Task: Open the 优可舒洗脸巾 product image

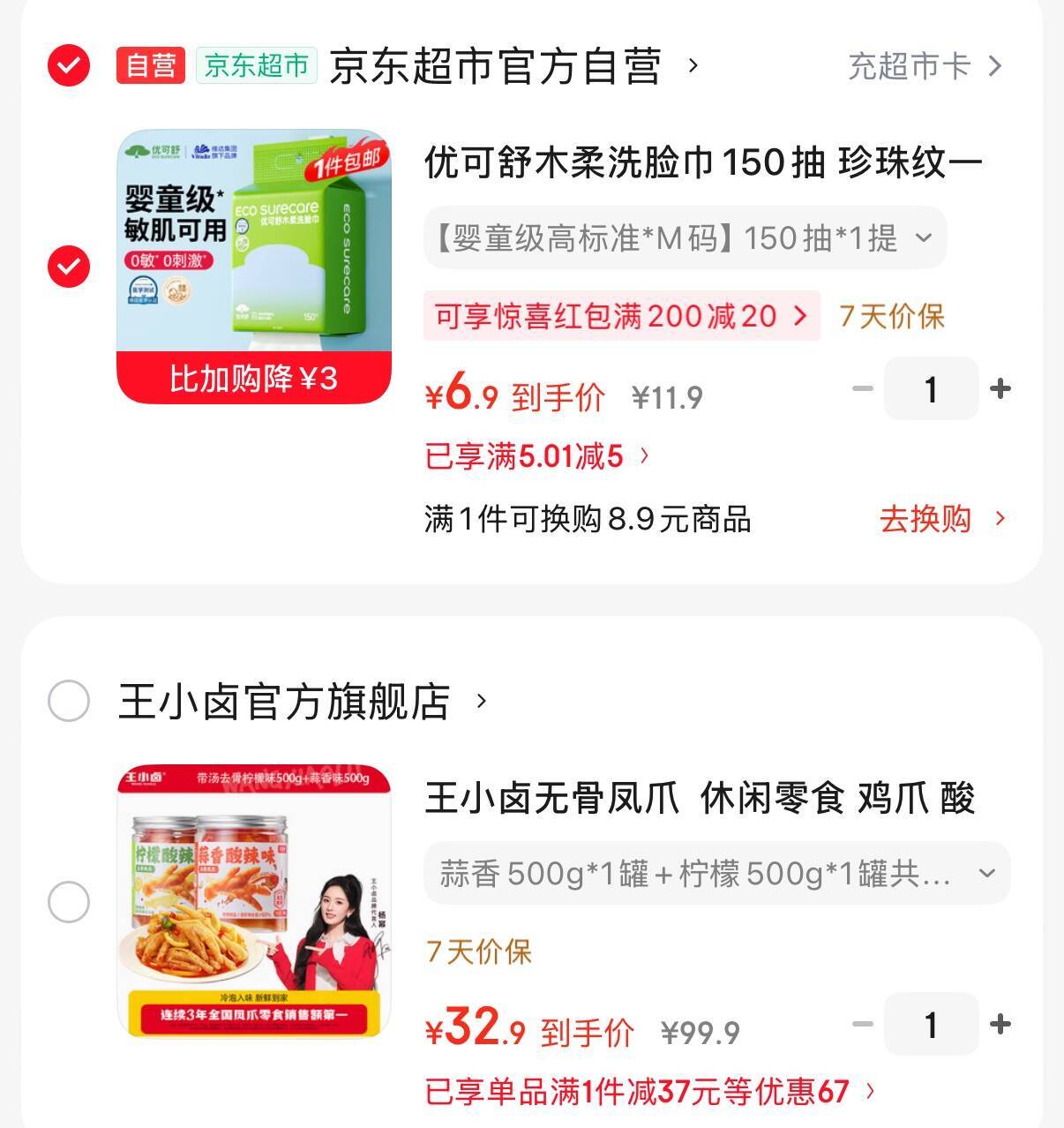Action: point(254,267)
